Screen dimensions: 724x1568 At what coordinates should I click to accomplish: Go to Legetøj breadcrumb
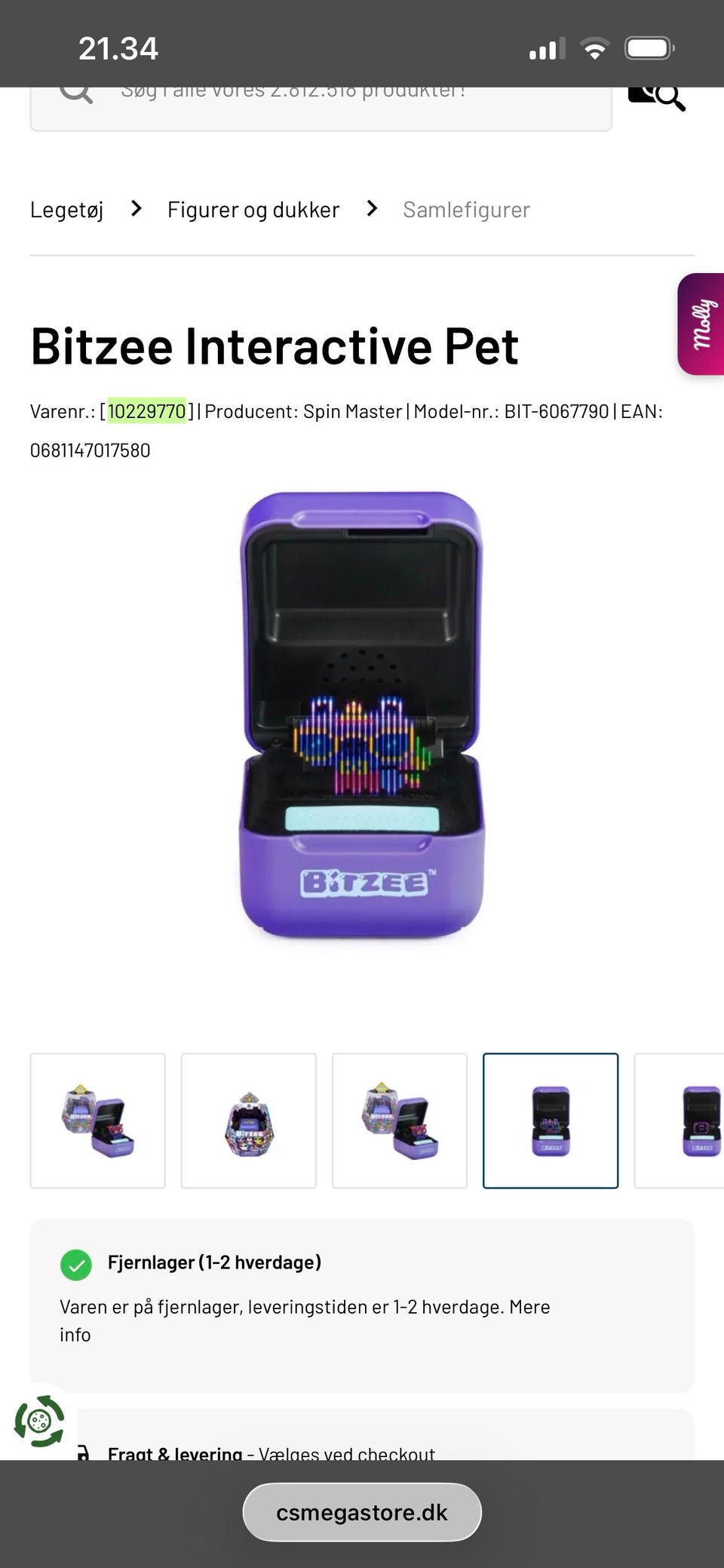pos(66,210)
